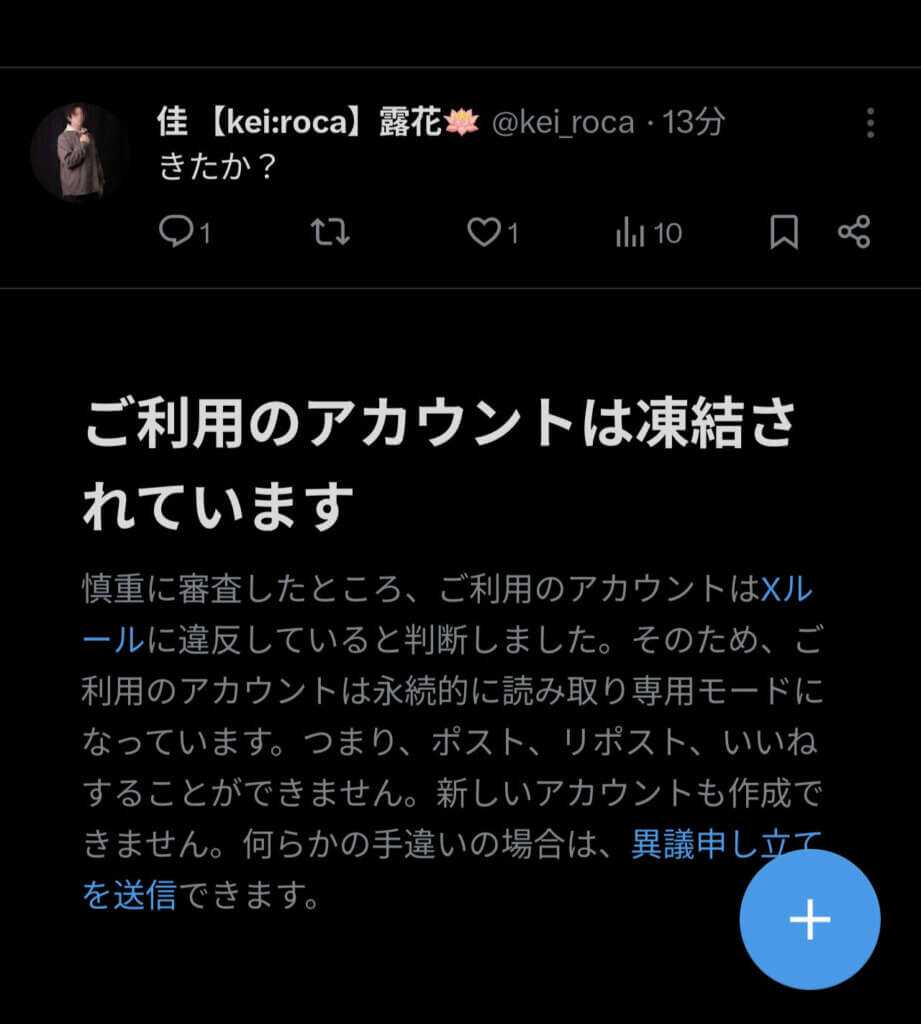
Task: Repost the きたか？ post
Action: tap(329, 233)
